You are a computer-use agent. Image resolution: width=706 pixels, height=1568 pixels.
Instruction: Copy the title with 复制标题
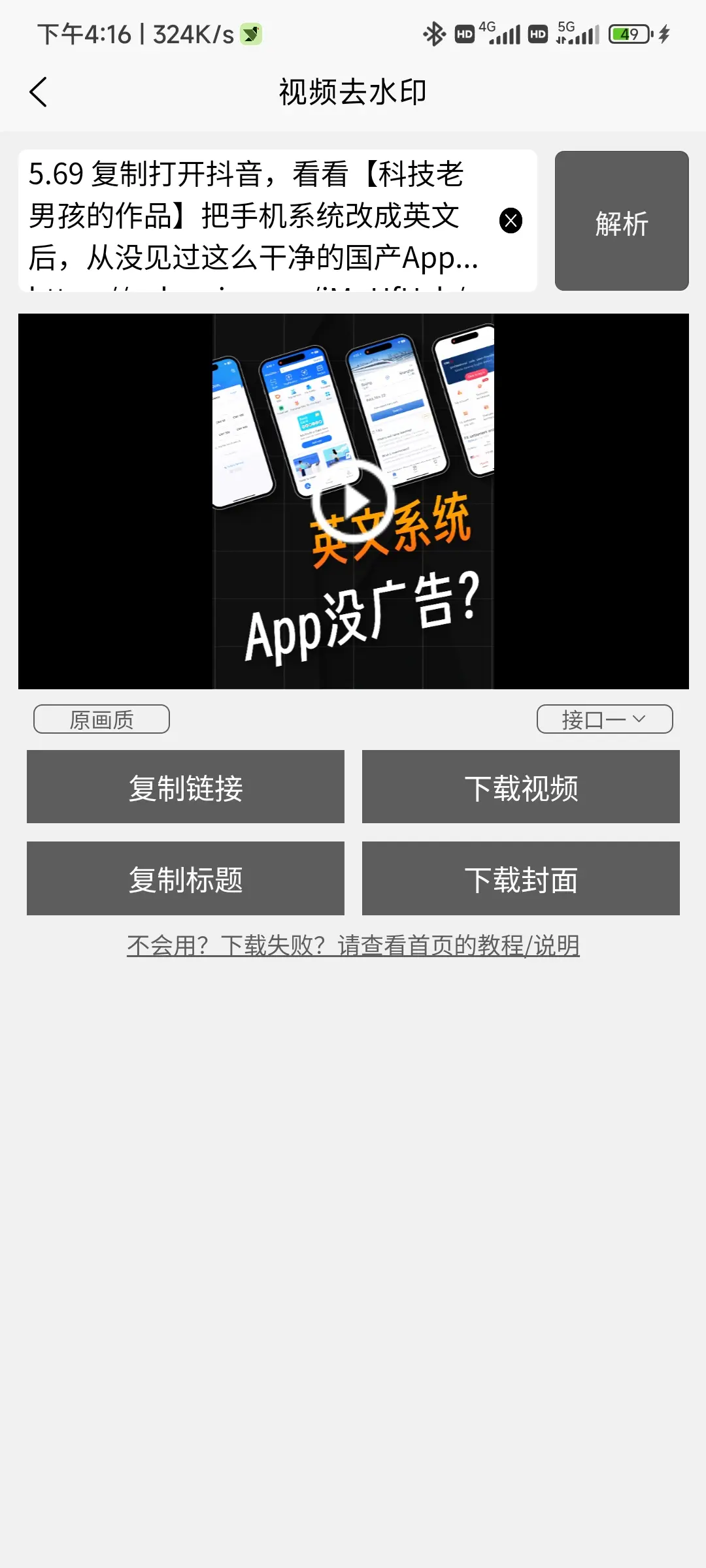pos(185,878)
